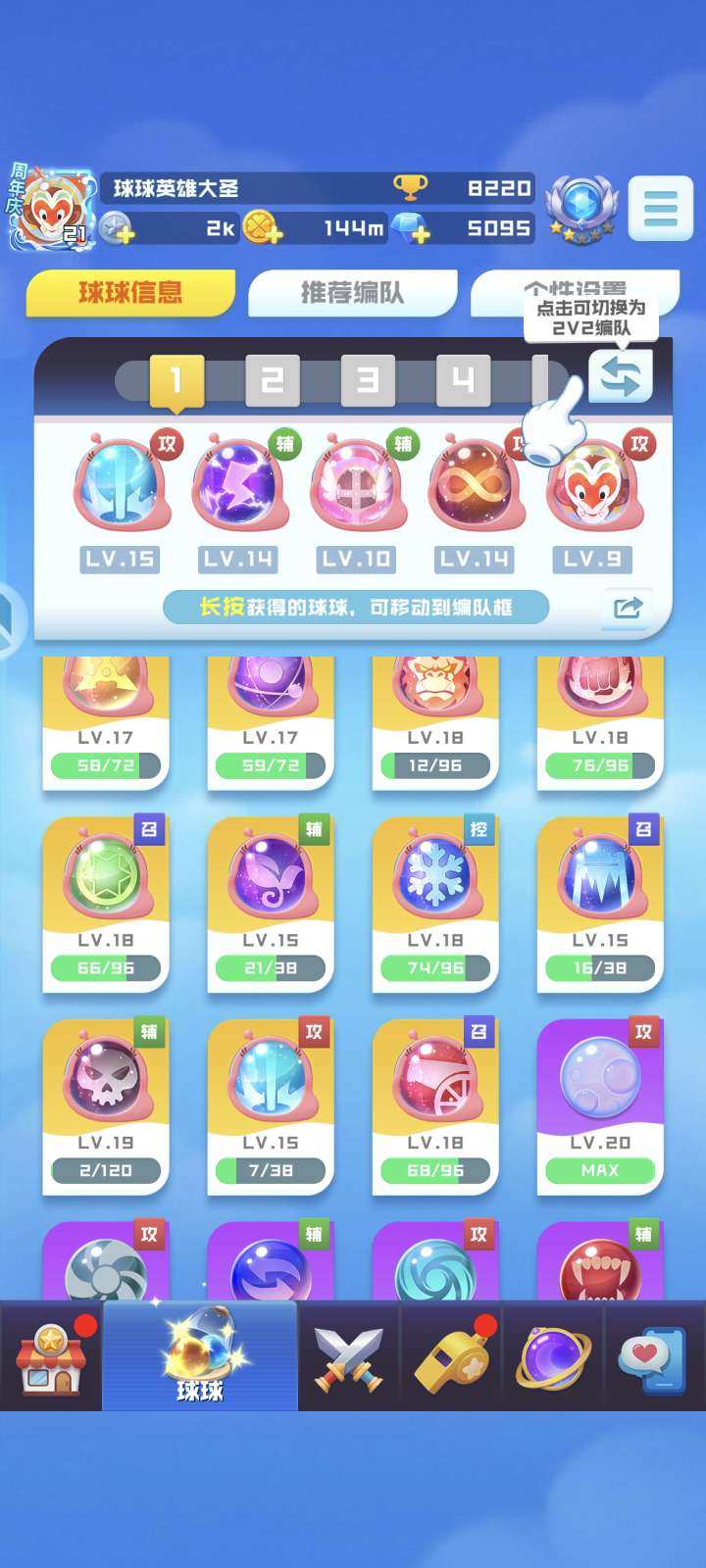Tap the switch to 2V2 lineup button

tap(620, 376)
